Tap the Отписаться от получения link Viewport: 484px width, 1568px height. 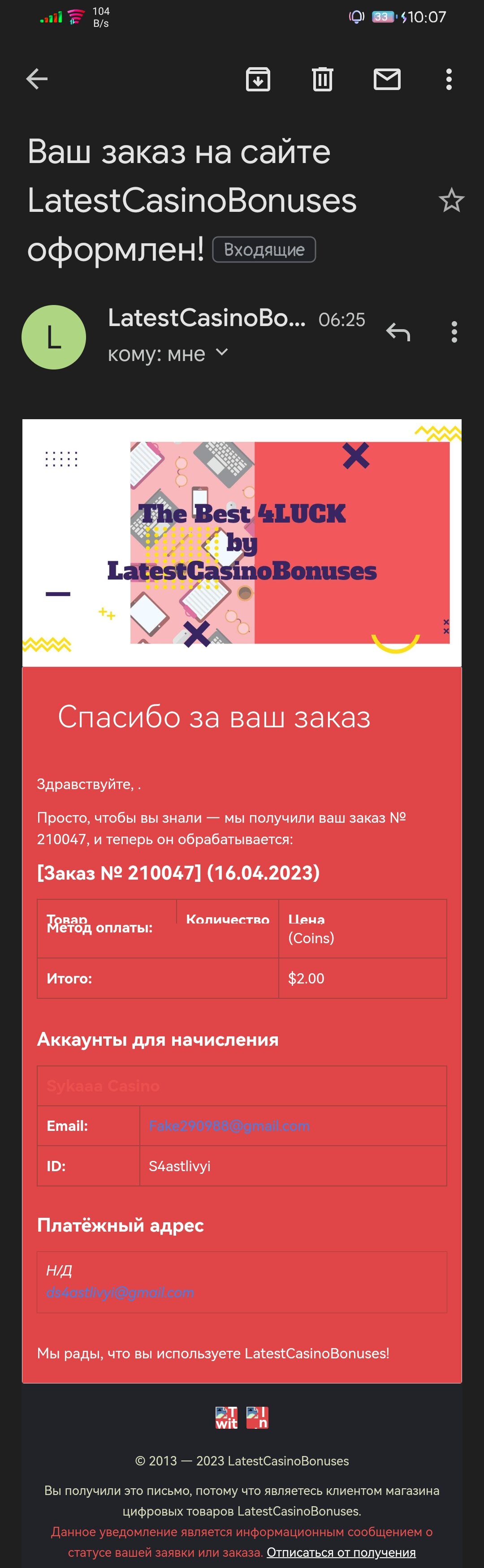coord(341,1552)
